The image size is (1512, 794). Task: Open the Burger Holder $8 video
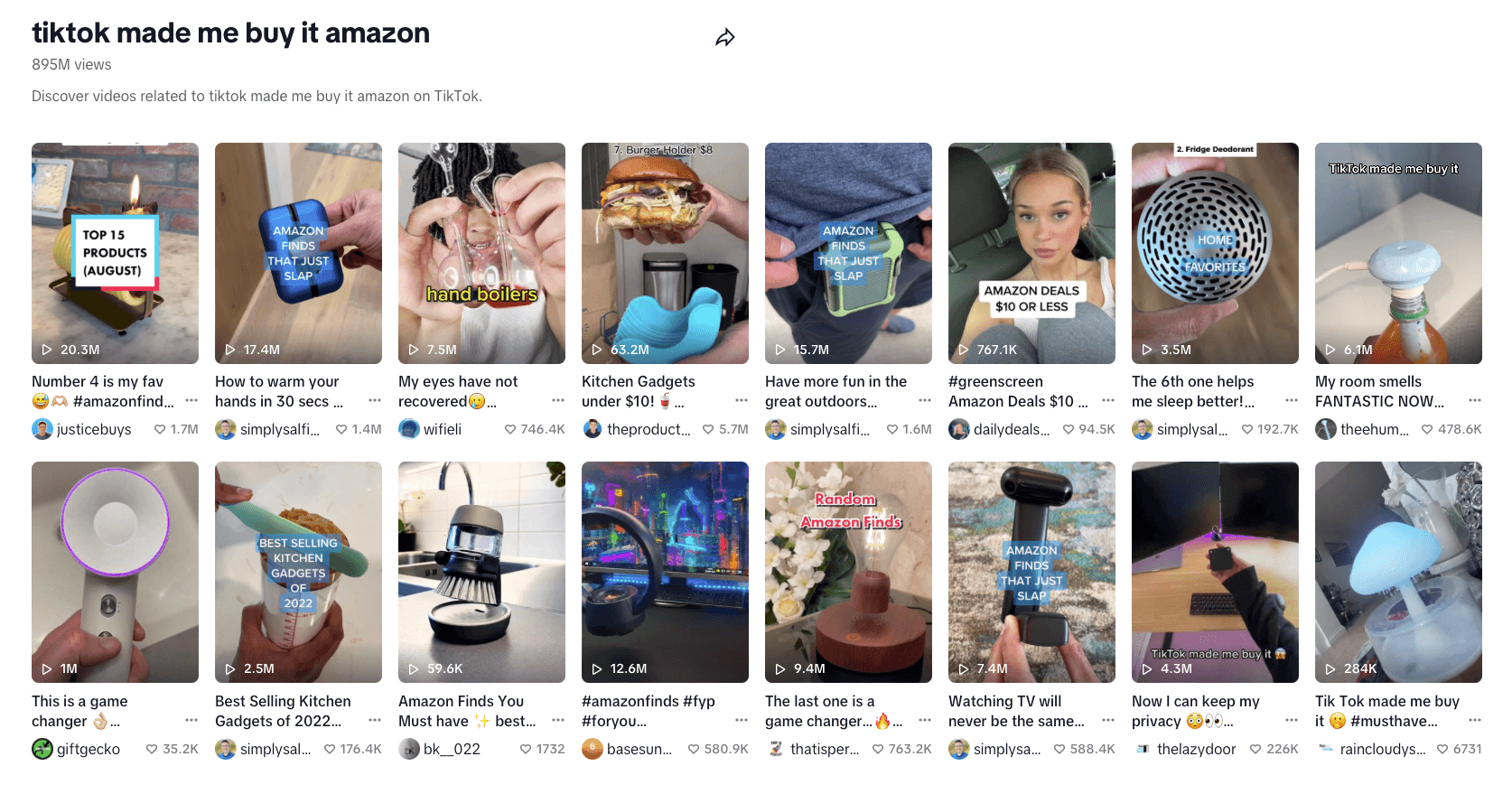pos(665,253)
